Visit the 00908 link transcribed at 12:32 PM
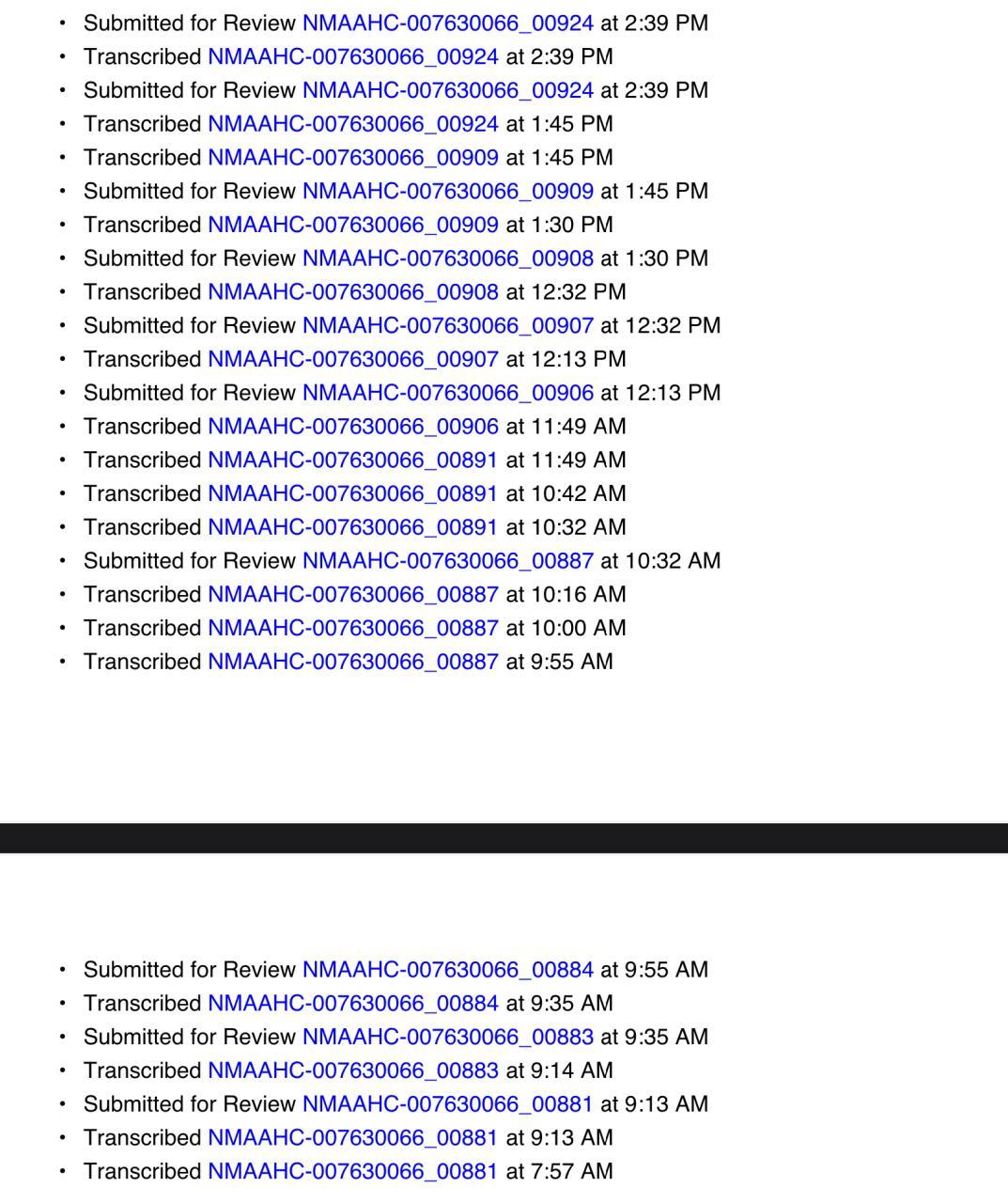This screenshot has width=1008, height=1203. 352,292
